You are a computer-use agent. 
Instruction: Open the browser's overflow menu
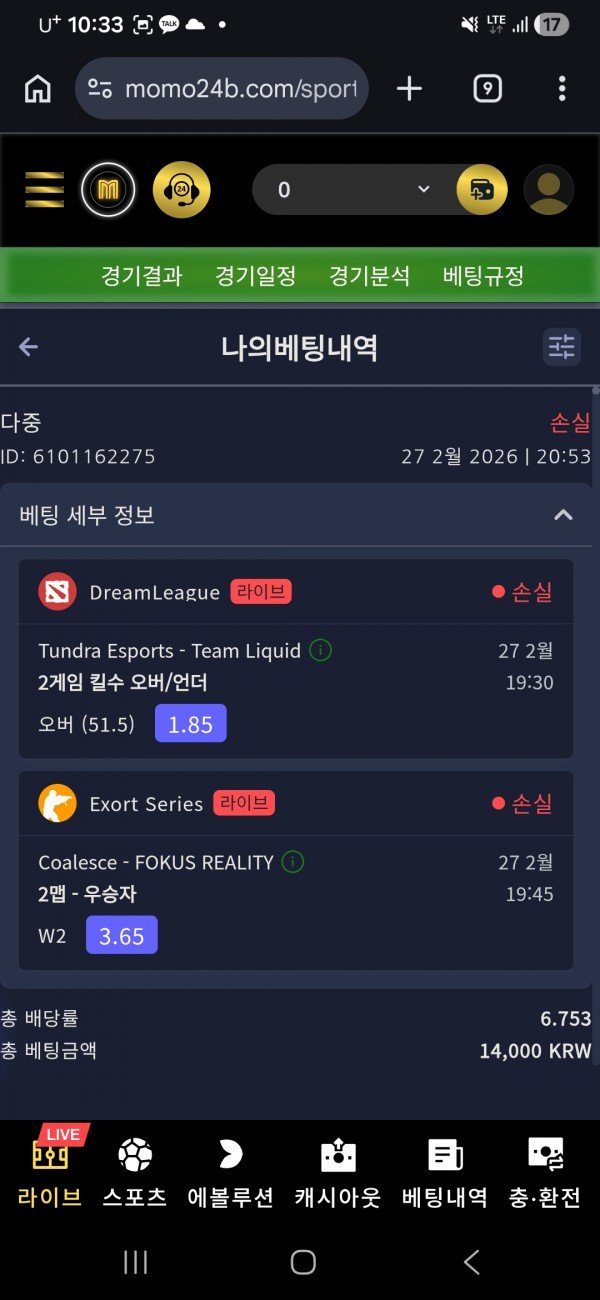pyautogui.click(x=562, y=88)
